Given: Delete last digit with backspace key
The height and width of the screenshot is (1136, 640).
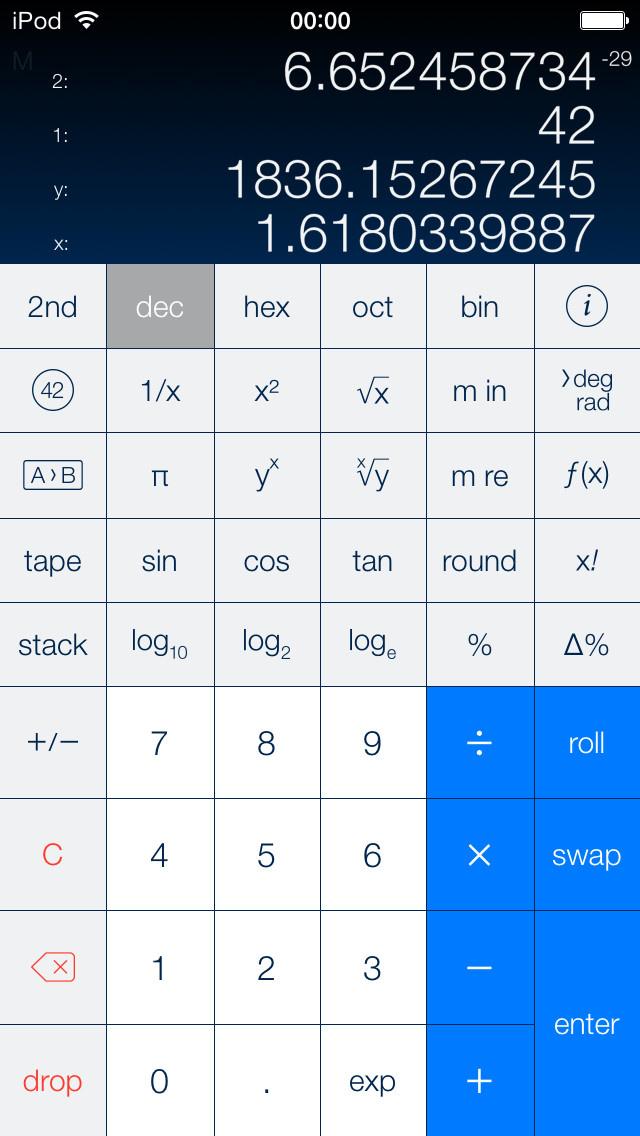Looking at the screenshot, I should click(52, 967).
